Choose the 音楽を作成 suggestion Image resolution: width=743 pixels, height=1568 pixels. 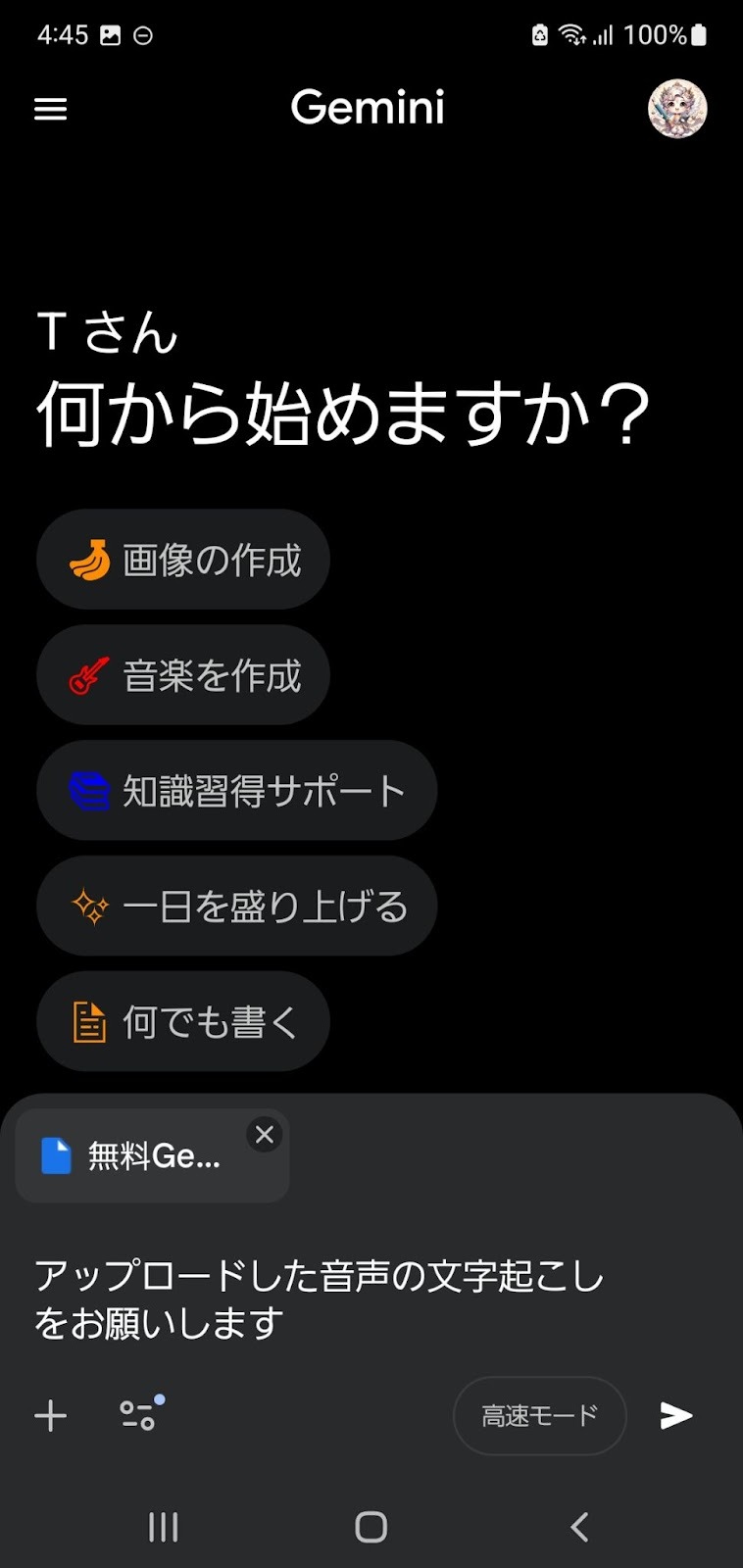[183, 675]
